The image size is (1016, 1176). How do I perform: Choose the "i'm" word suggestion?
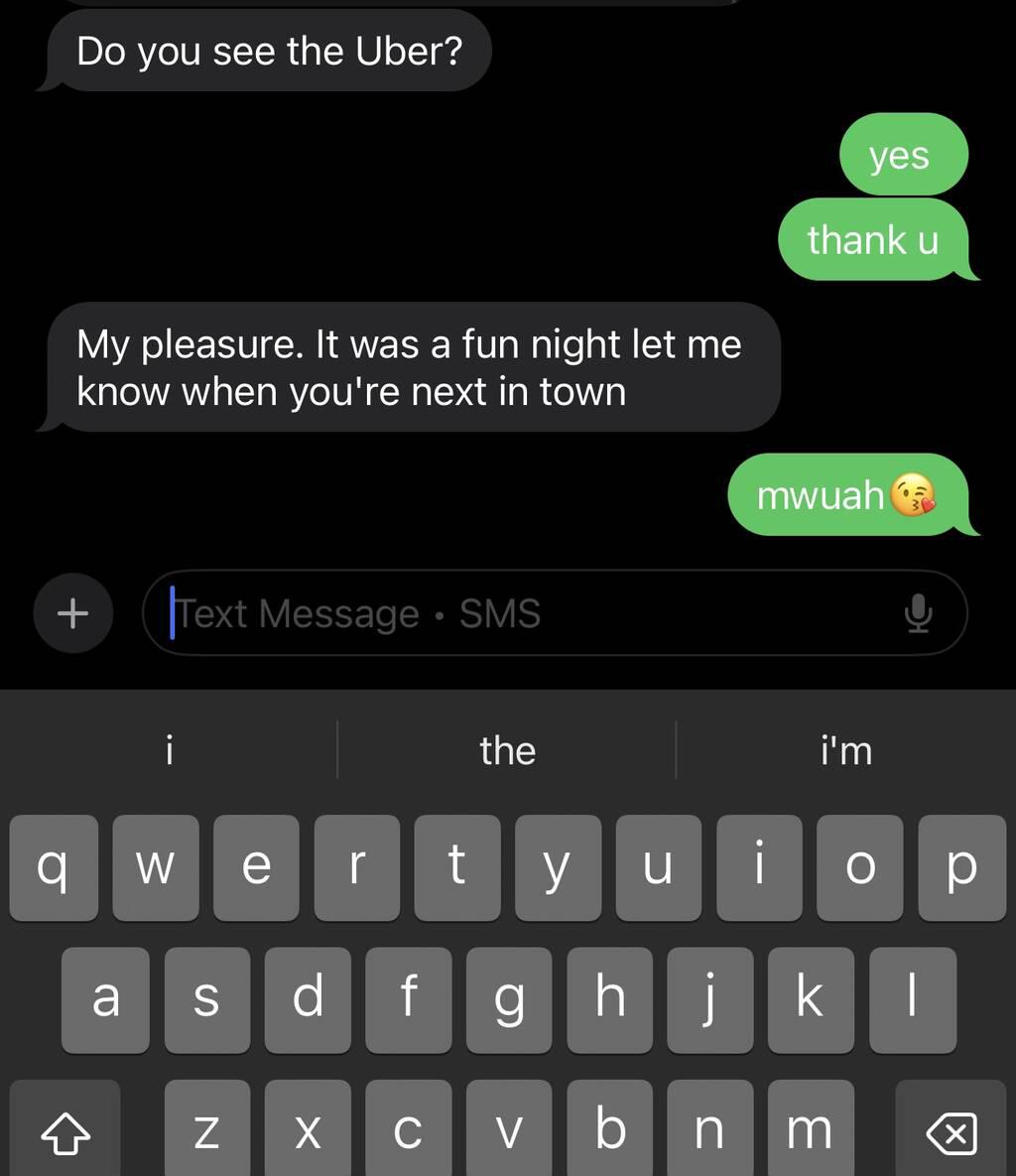pos(845,750)
